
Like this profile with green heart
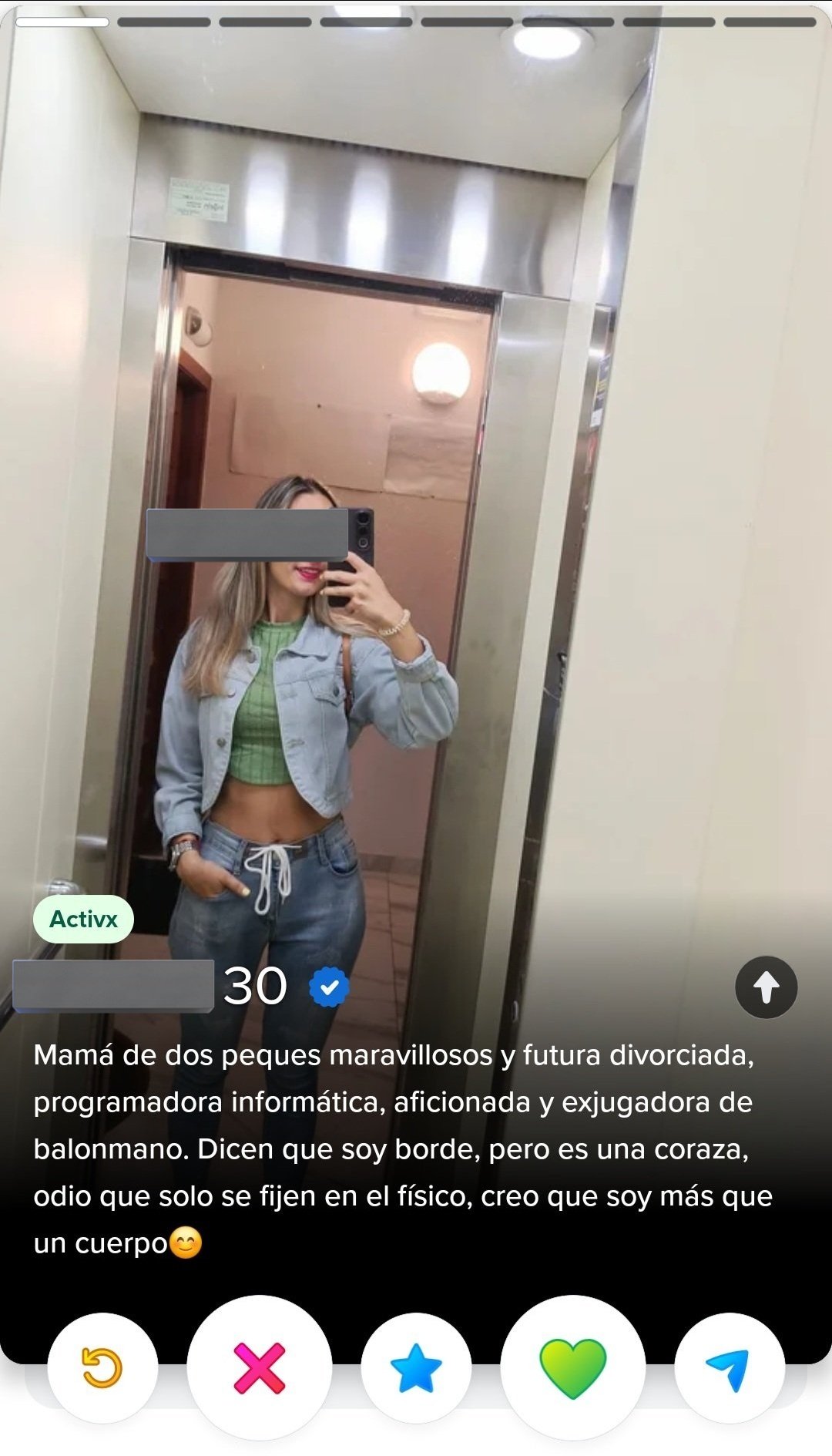(573, 1367)
